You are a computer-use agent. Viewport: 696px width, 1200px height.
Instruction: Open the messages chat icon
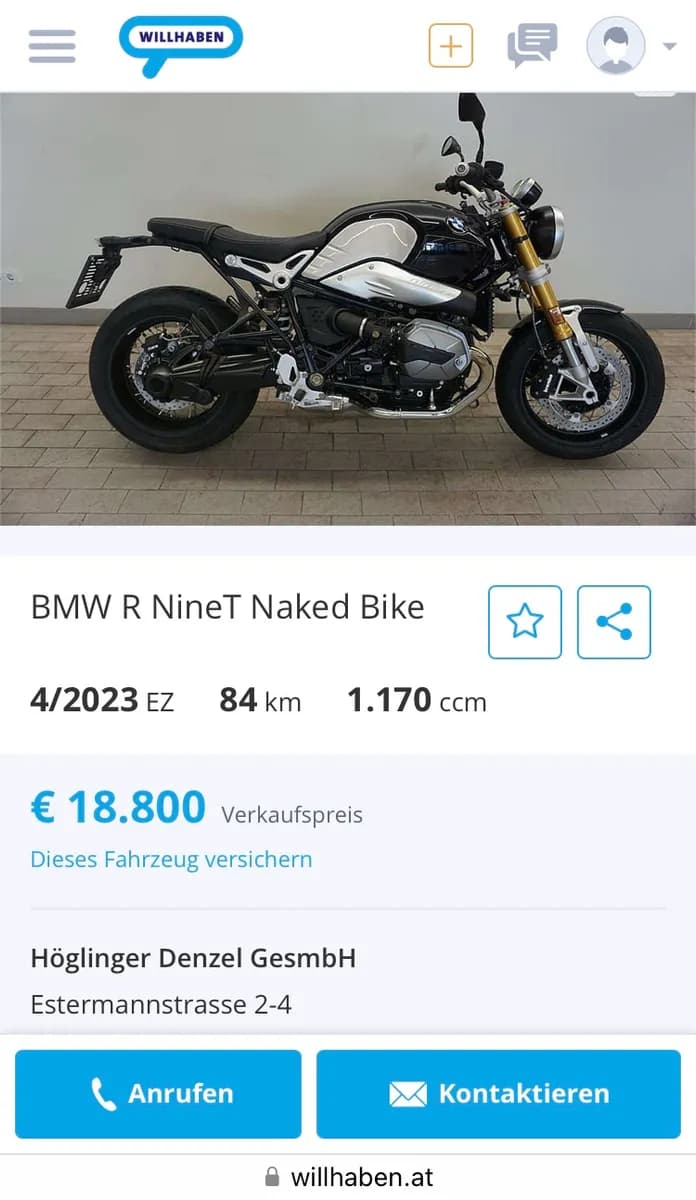532,46
